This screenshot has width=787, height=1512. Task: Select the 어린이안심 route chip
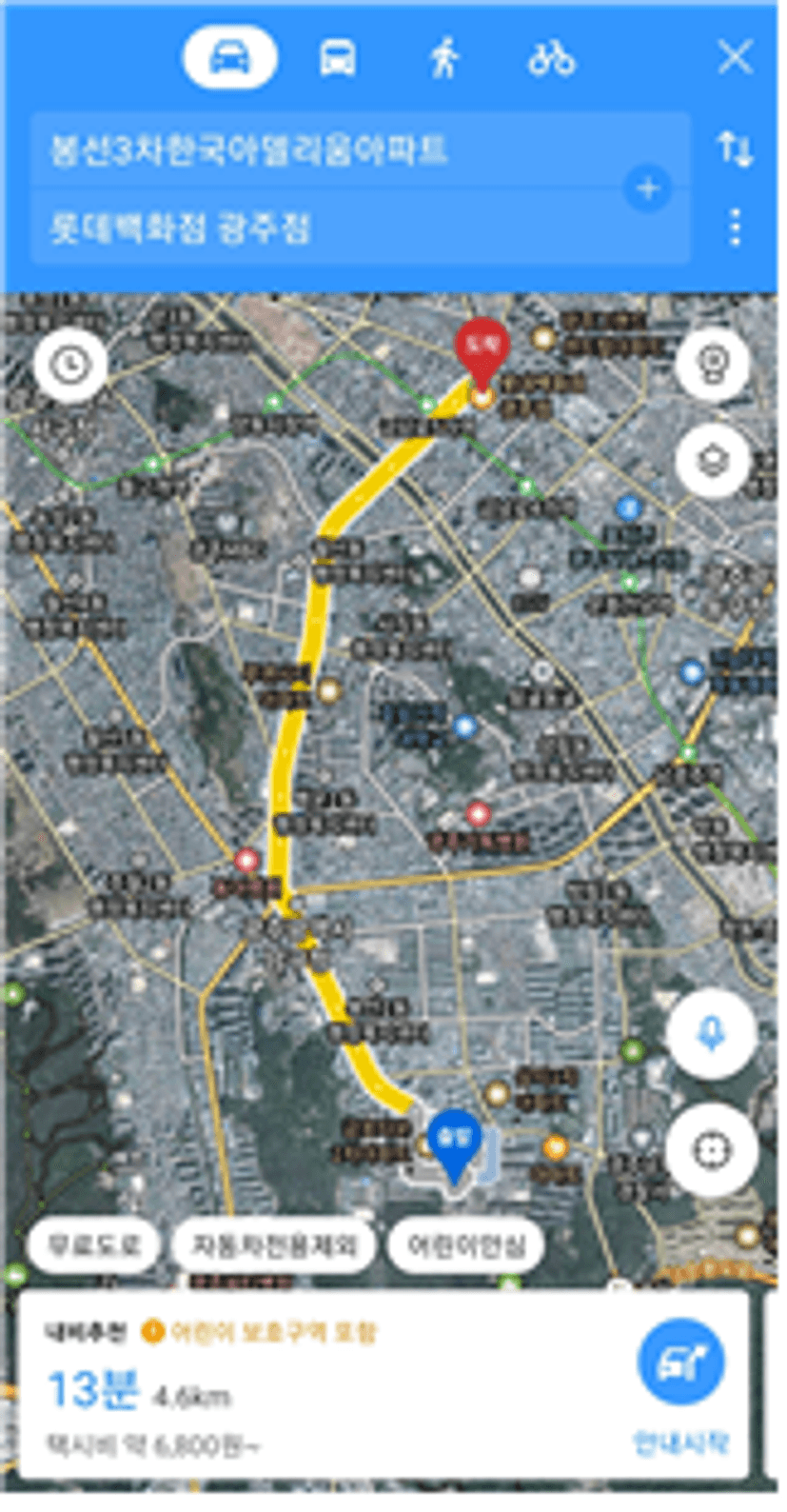coord(466,1244)
